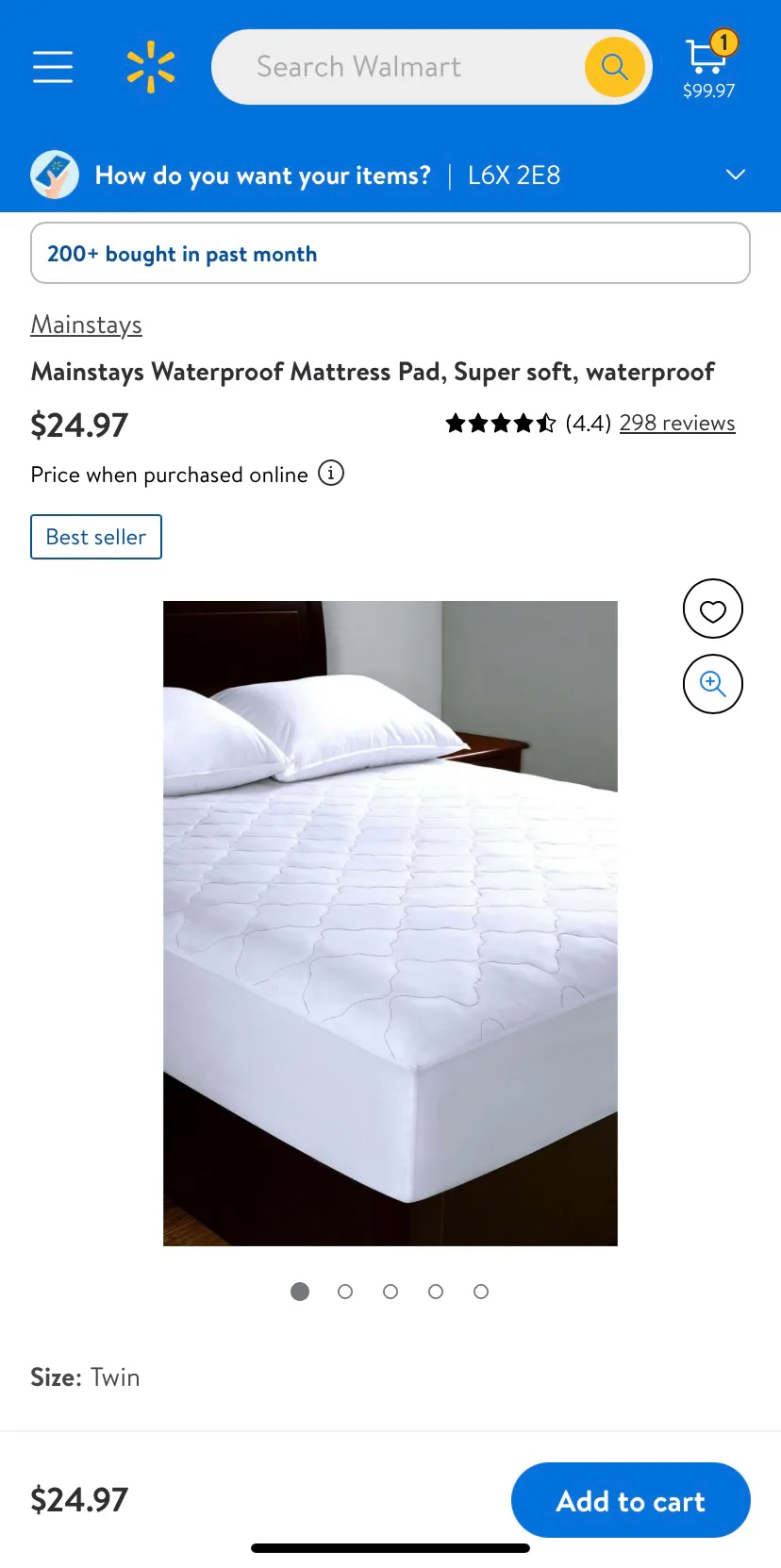Image resolution: width=781 pixels, height=1568 pixels.
Task: Select the third carousel dot indicator
Action: [x=390, y=1292]
